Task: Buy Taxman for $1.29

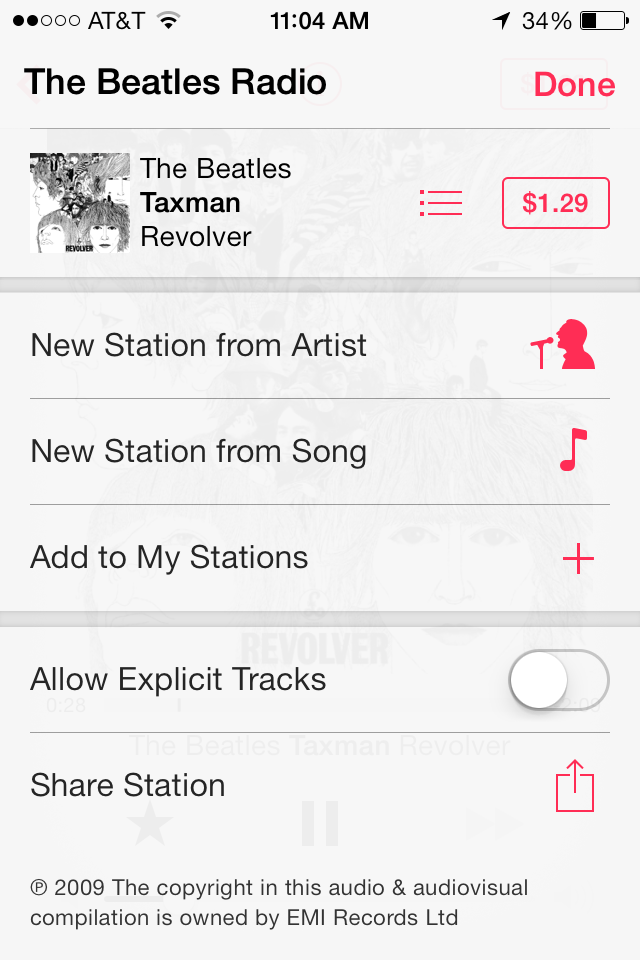Action: click(x=555, y=203)
